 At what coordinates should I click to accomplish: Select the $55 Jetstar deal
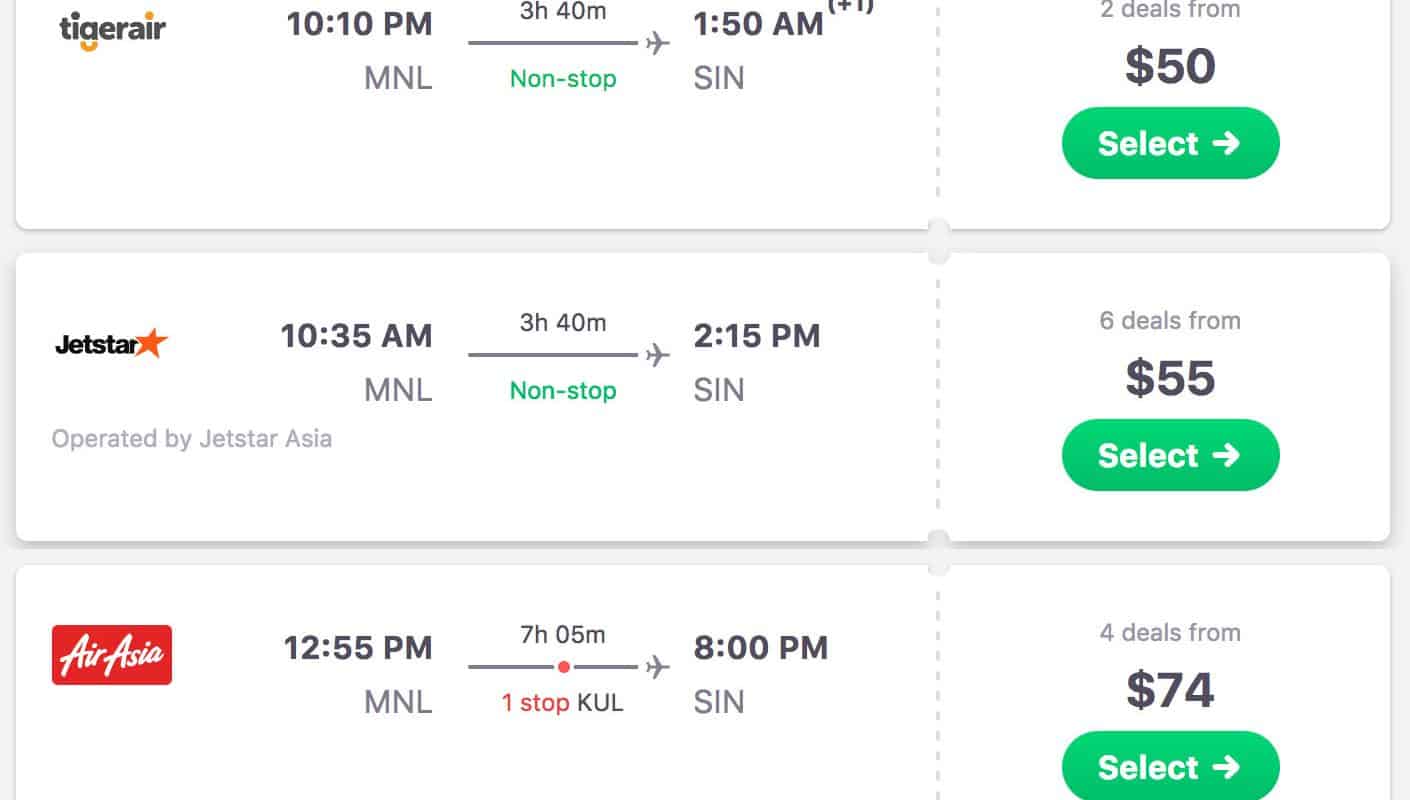click(1170, 455)
